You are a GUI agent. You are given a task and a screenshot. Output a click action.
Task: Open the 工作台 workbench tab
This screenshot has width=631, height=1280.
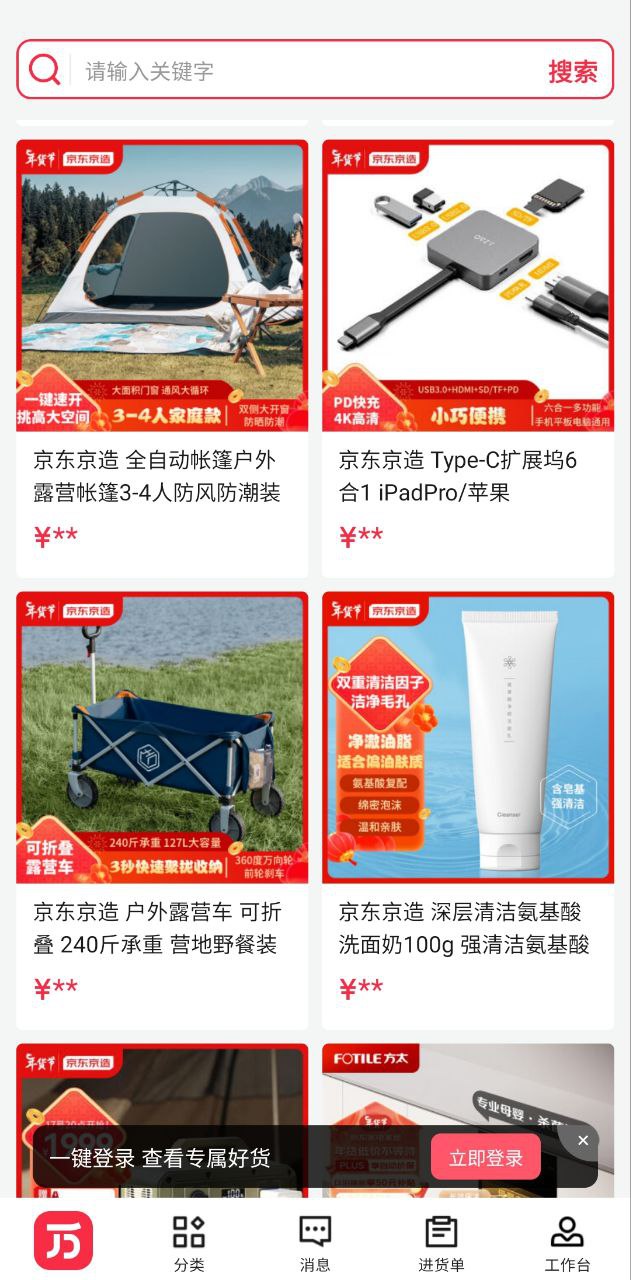(x=567, y=1243)
